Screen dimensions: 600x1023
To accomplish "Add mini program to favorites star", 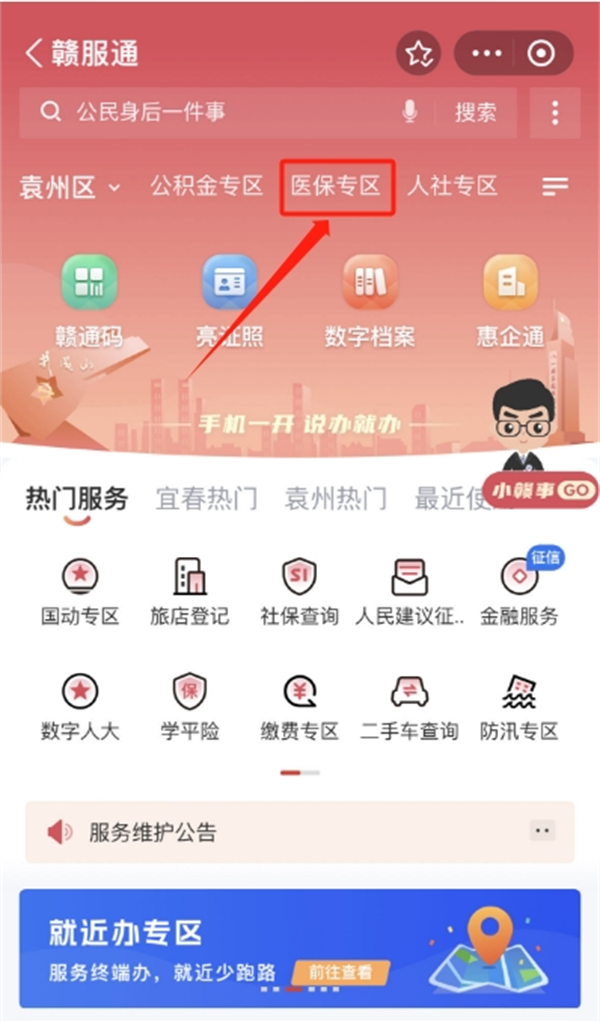I will click(x=418, y=54).
